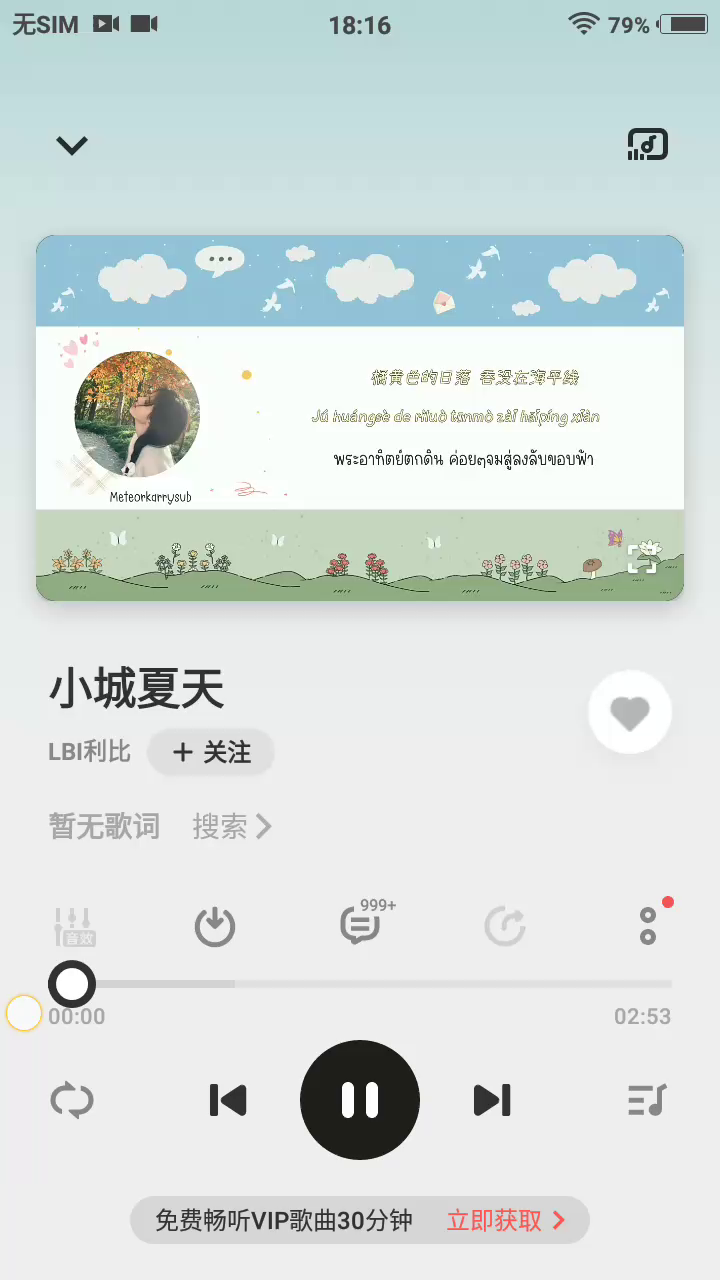Pause the playing song
The image size is (720, 1280).
(360, 1100)
